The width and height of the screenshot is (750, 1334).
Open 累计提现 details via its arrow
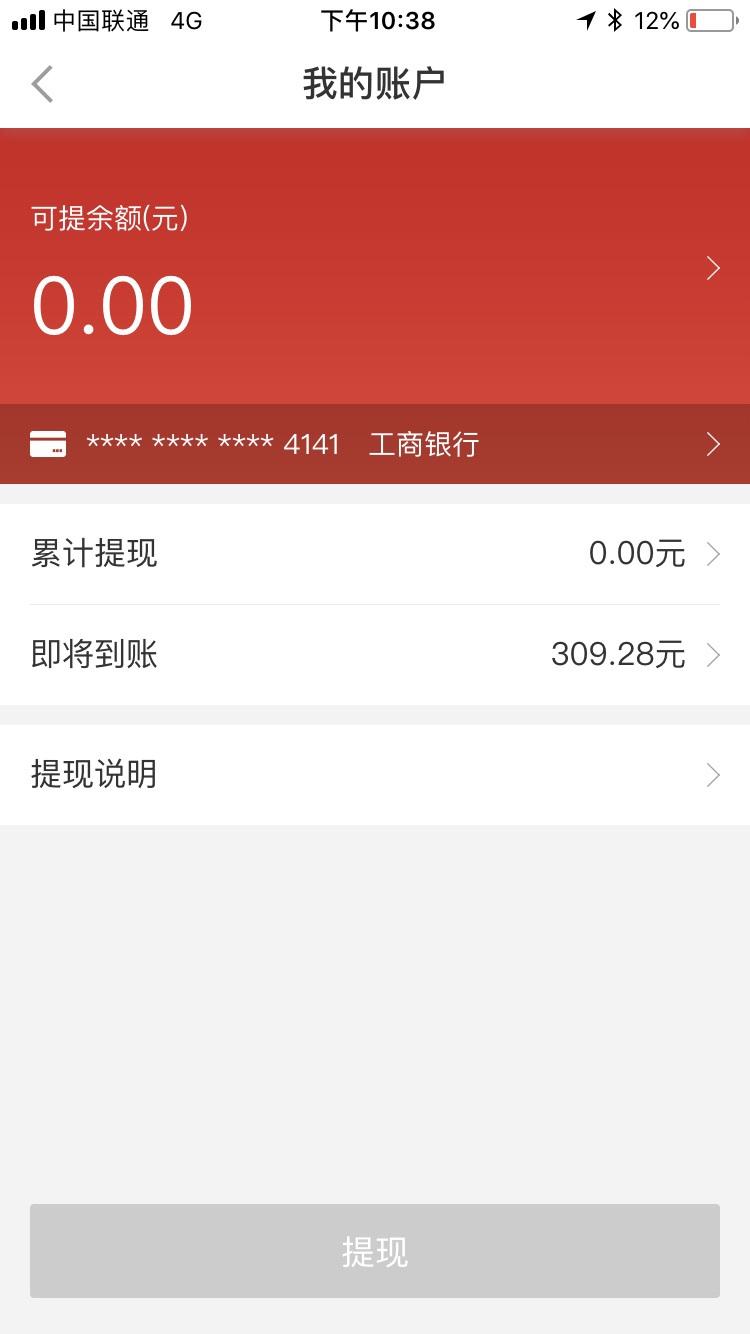tap(712, 553)
